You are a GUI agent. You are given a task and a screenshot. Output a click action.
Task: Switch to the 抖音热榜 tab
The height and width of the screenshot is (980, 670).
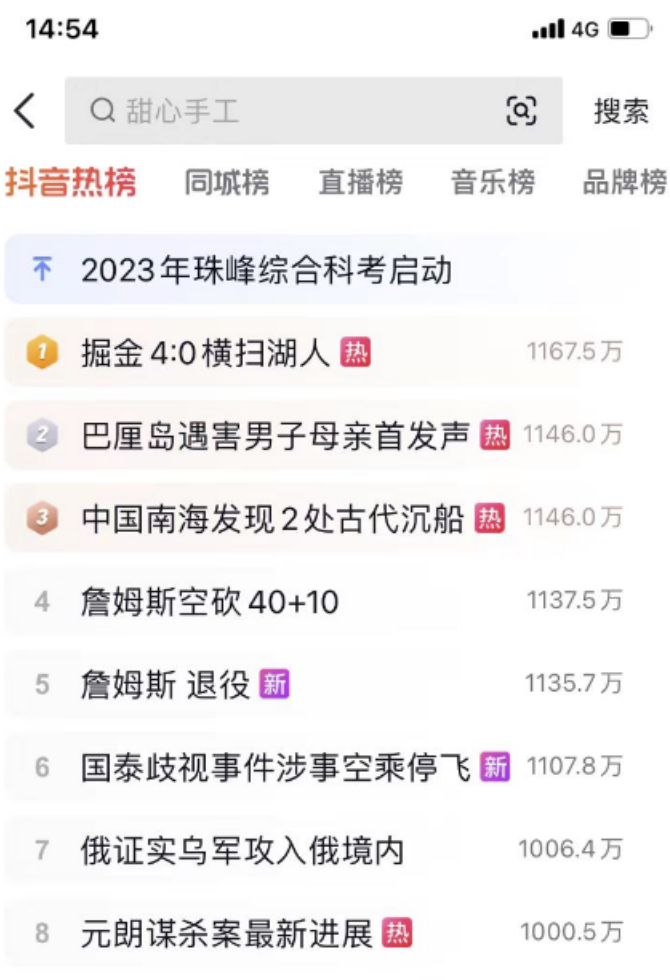pos(70,183)
